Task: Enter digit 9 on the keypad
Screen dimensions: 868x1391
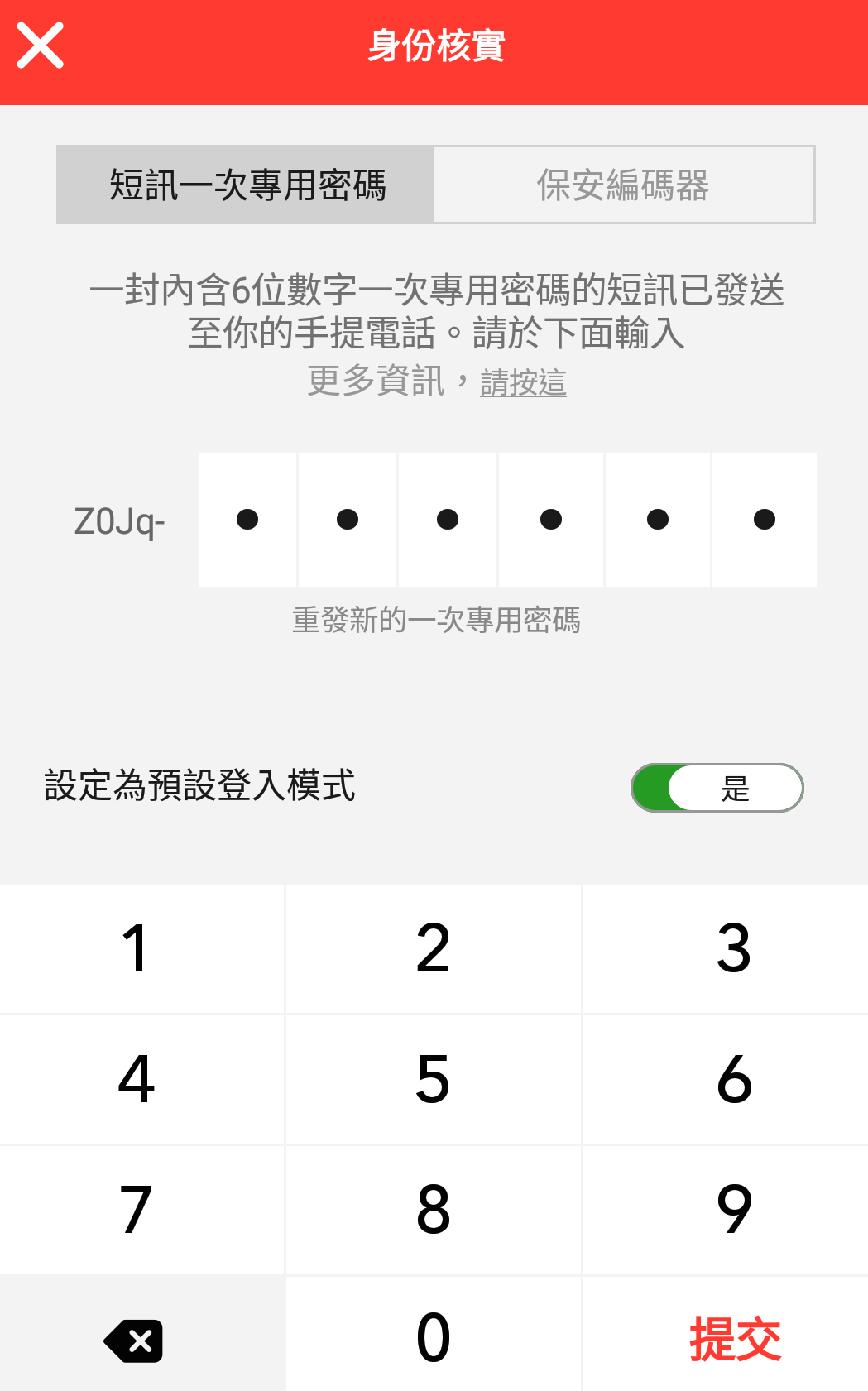Action: click(x=733, y=1210)
